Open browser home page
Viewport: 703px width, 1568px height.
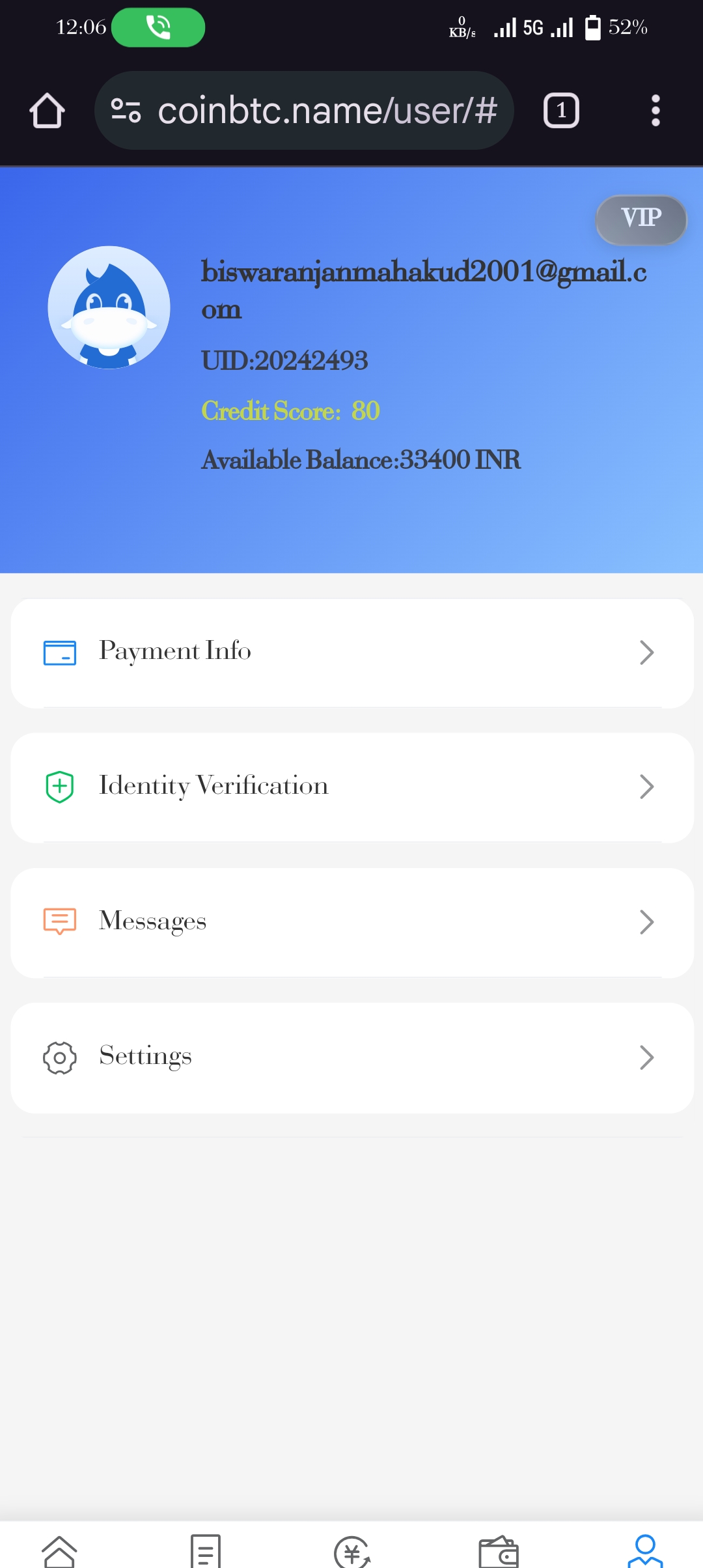click(47, 111)
